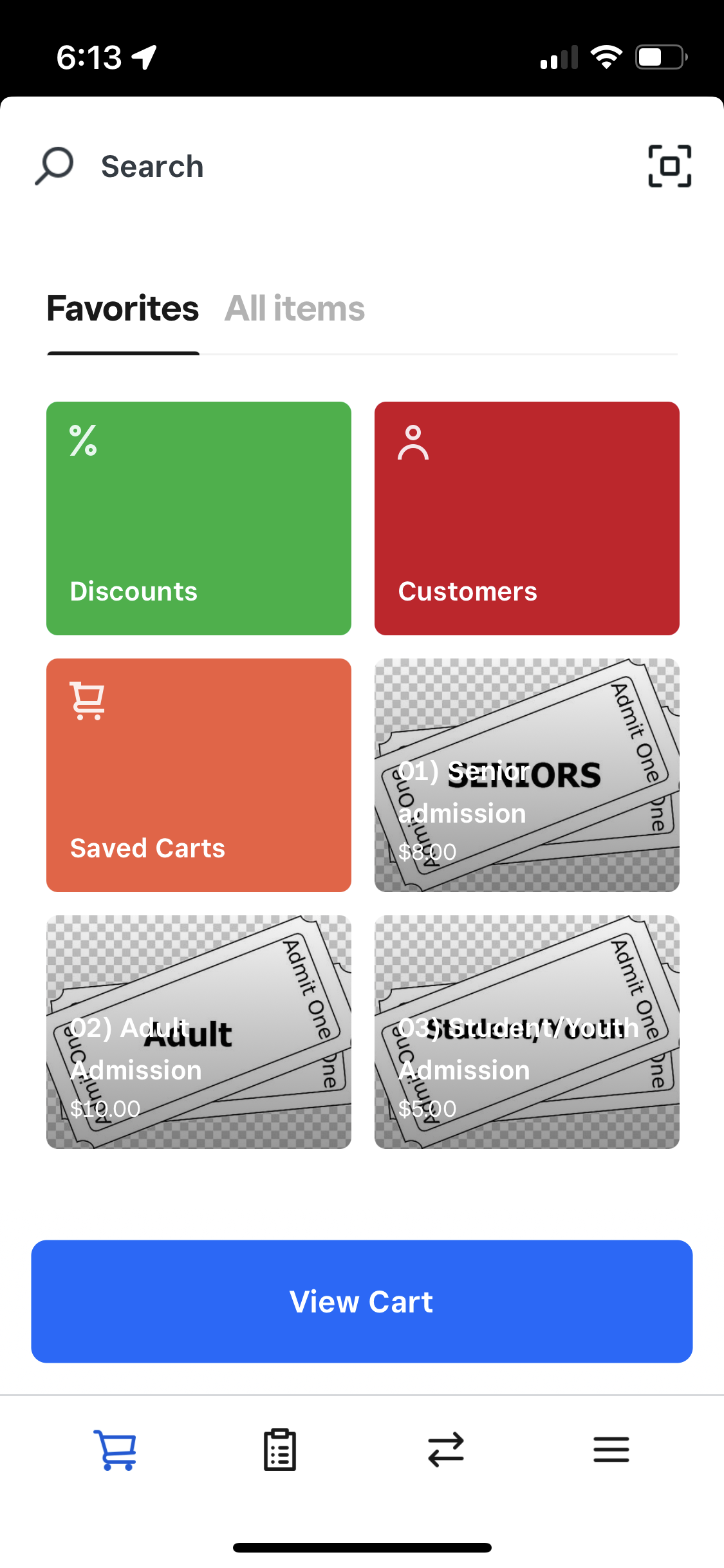Click the Wi-Fi indicator in status bar

608,57
